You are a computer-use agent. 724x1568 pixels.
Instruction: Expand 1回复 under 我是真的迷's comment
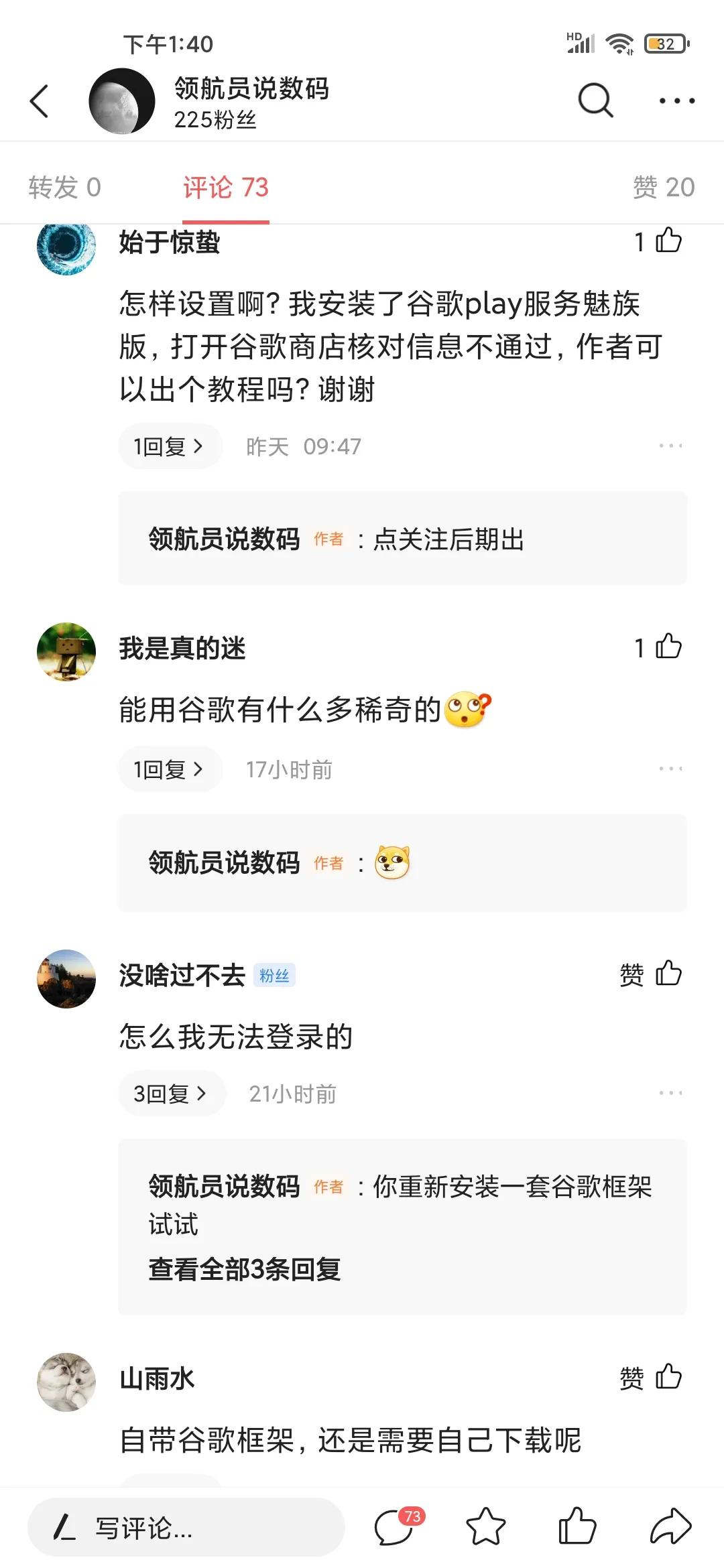[169, 769]
